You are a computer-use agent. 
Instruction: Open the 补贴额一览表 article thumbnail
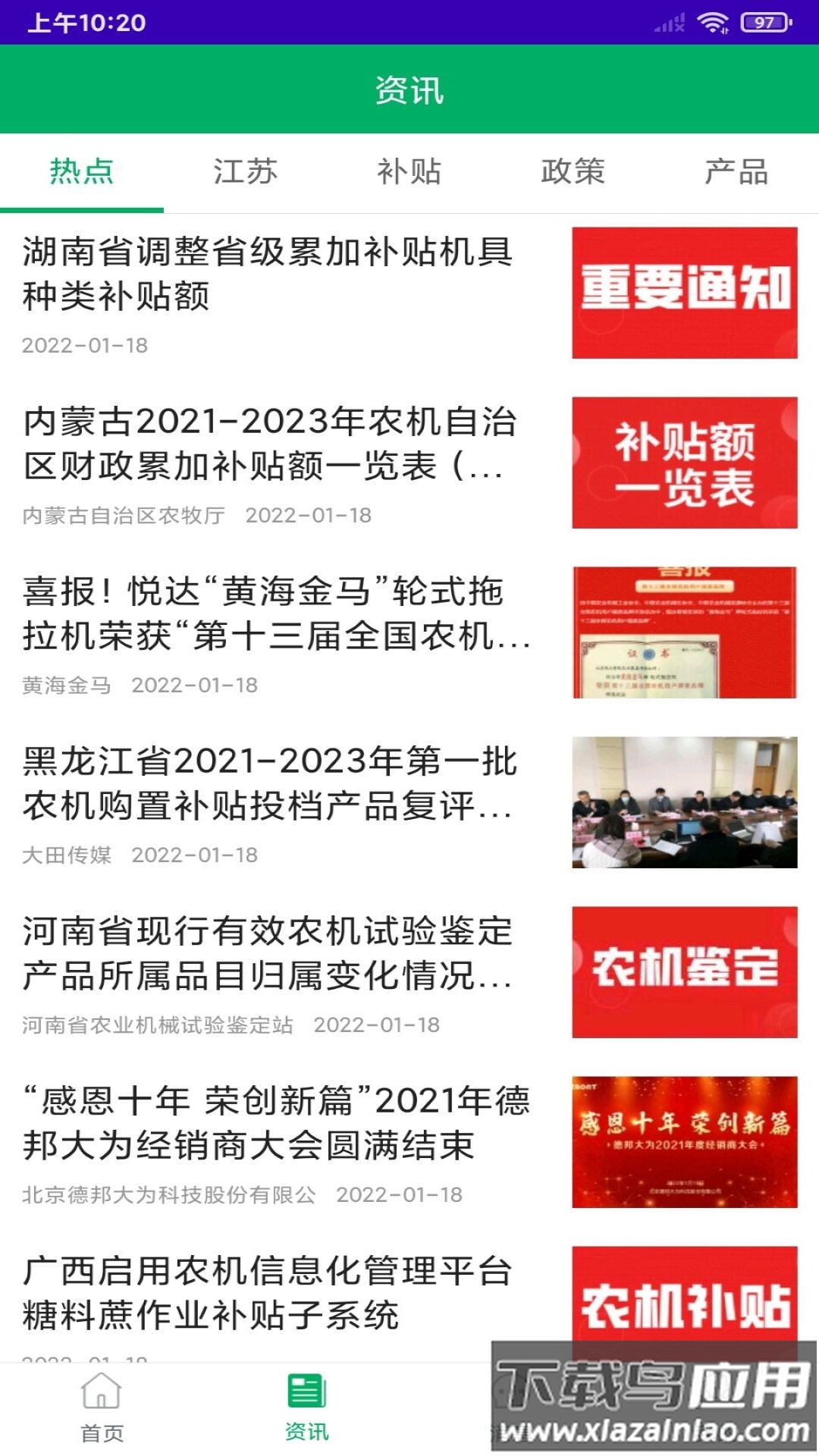point(684,463)
